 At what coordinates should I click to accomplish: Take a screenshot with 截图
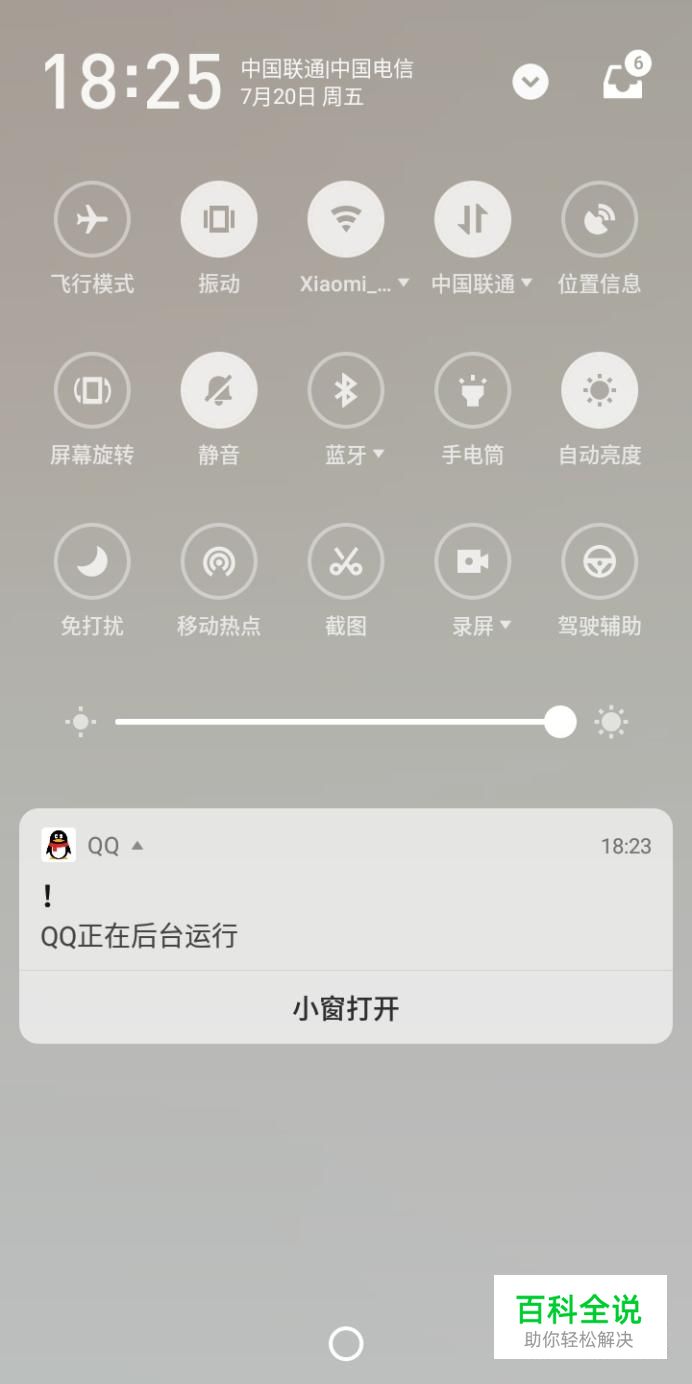pyautogui.click(x=346, y=562)
